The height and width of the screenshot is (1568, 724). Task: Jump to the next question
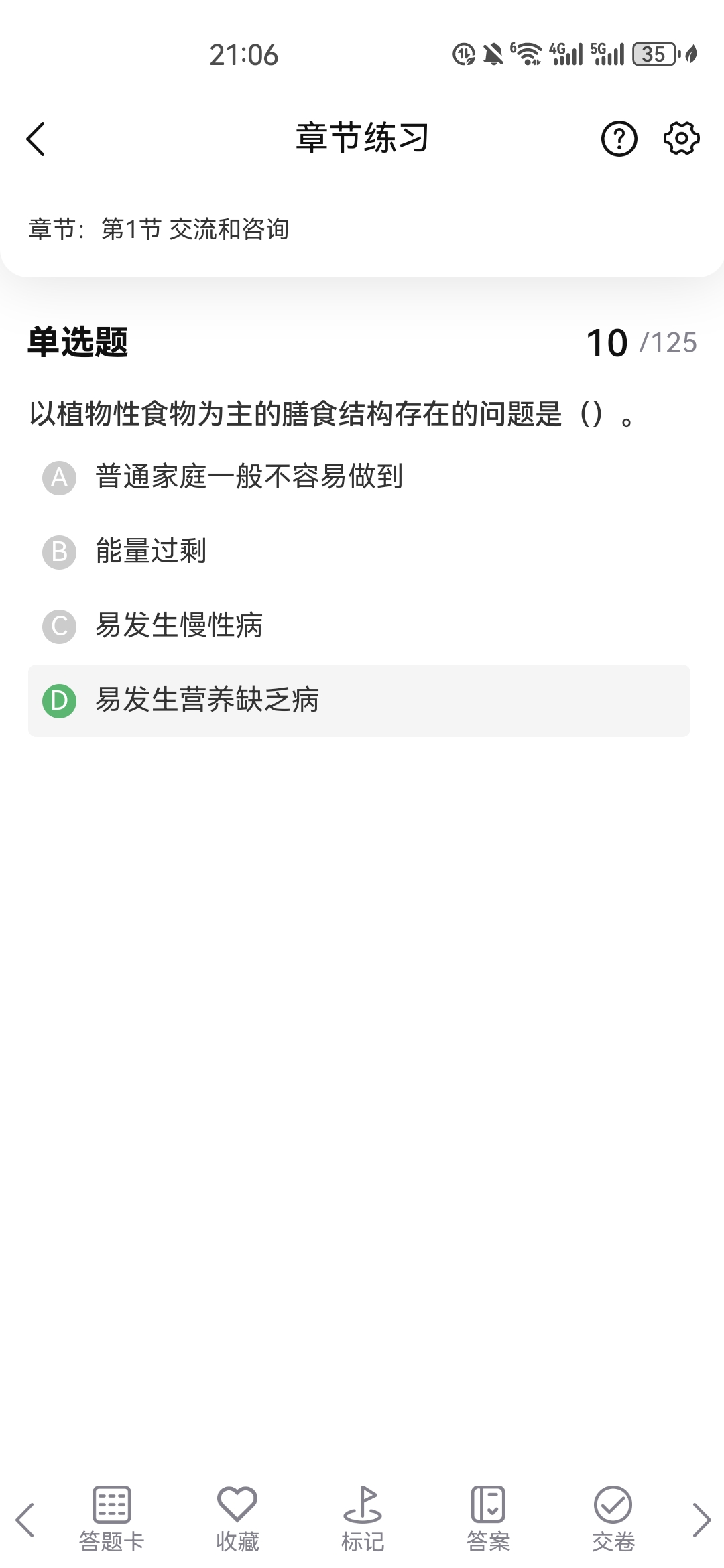click(x=701, y=1519)
